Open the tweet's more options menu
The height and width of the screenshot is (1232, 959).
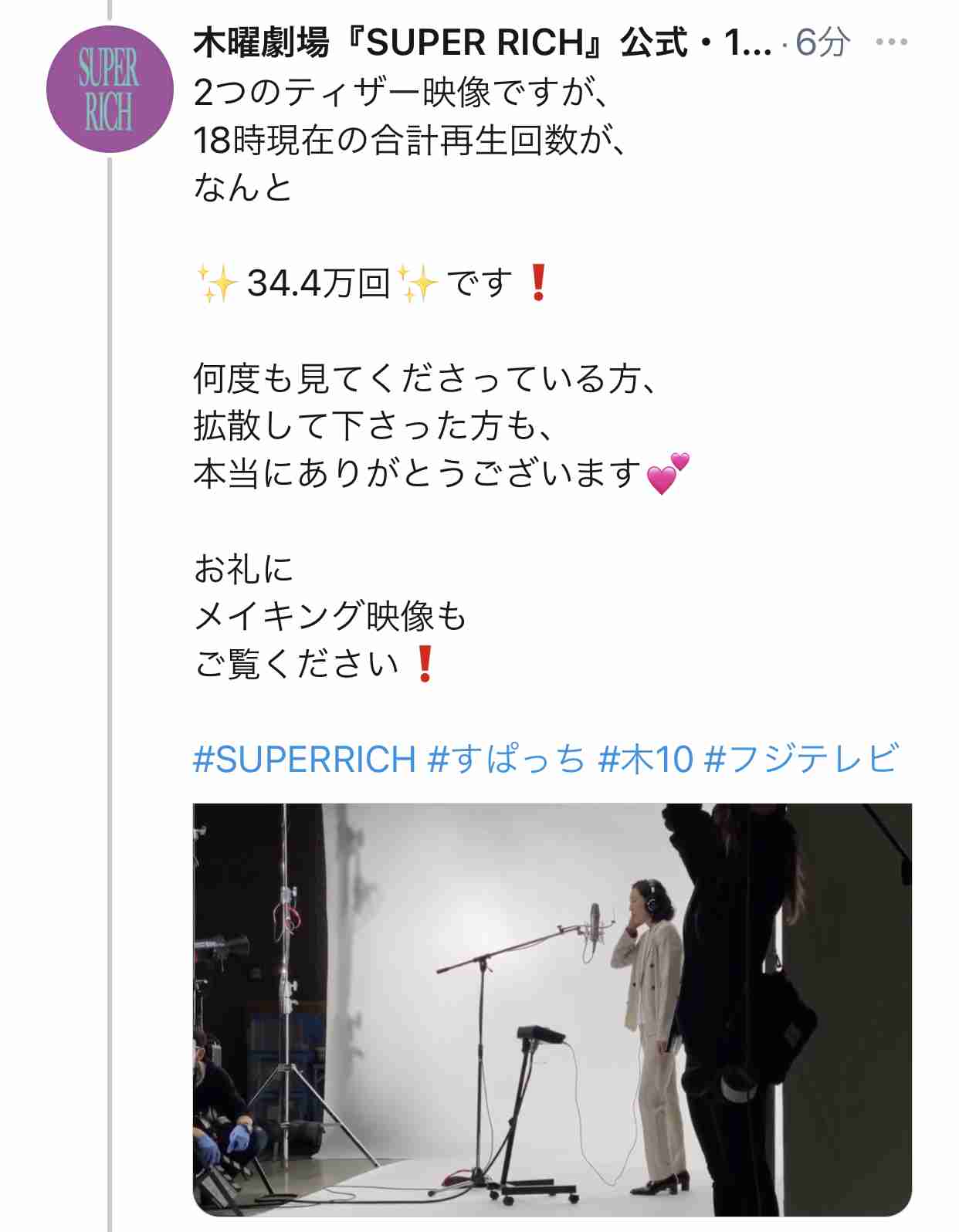click(x=892, y=42)
